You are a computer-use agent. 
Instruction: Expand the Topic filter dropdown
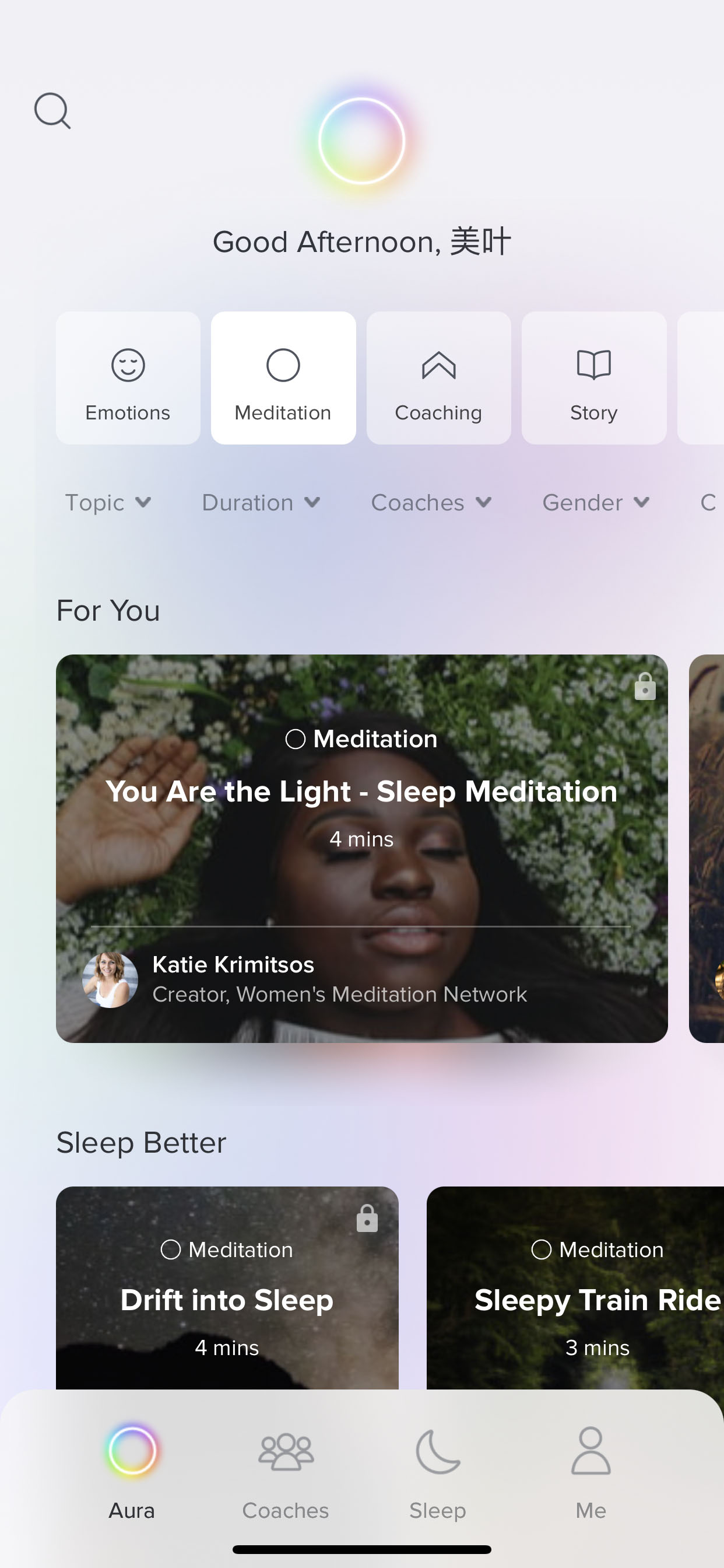[x=108, y=503]
